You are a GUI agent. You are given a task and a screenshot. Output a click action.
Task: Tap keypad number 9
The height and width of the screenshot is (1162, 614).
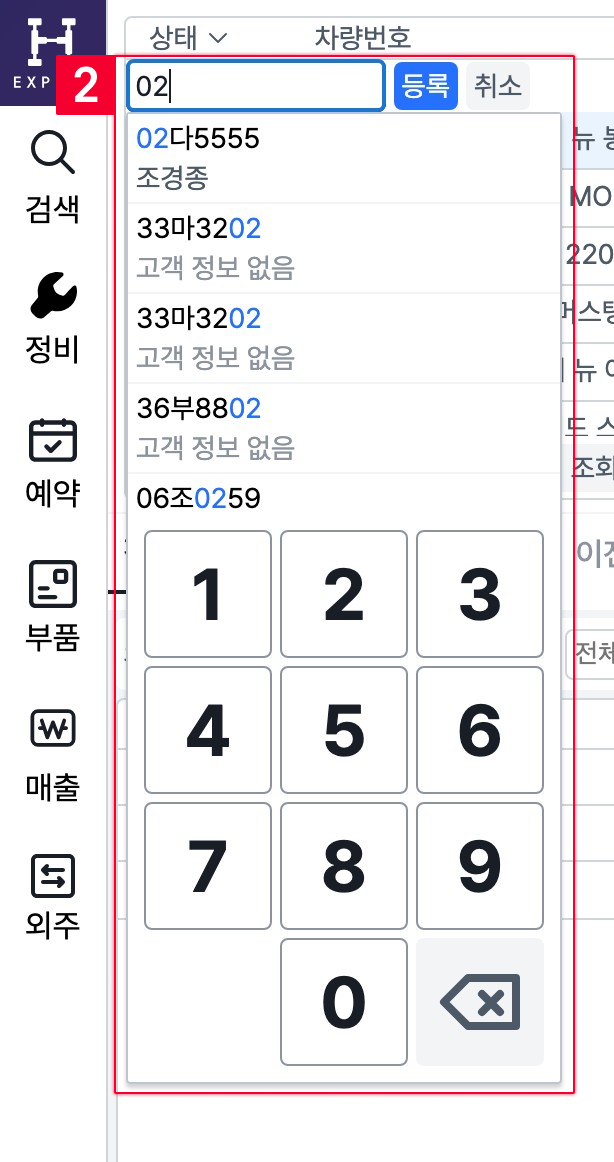pyautogui.click(x=480, y=866)
